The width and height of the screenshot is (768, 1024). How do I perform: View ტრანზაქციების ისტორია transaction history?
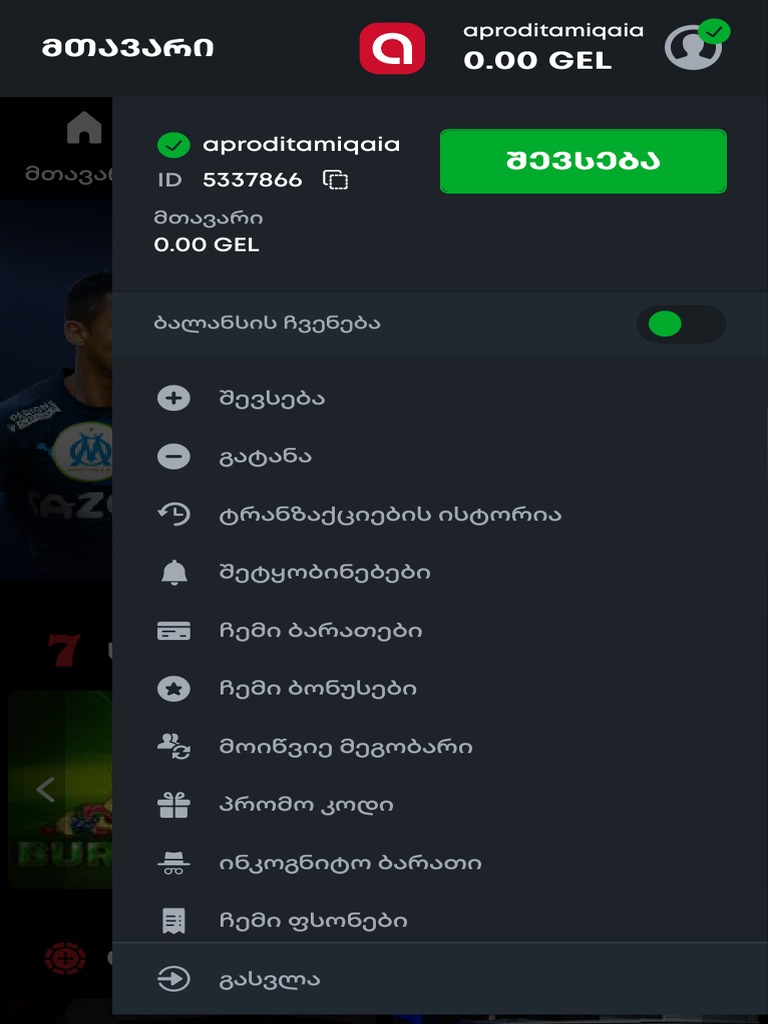[x=440, y=515]
